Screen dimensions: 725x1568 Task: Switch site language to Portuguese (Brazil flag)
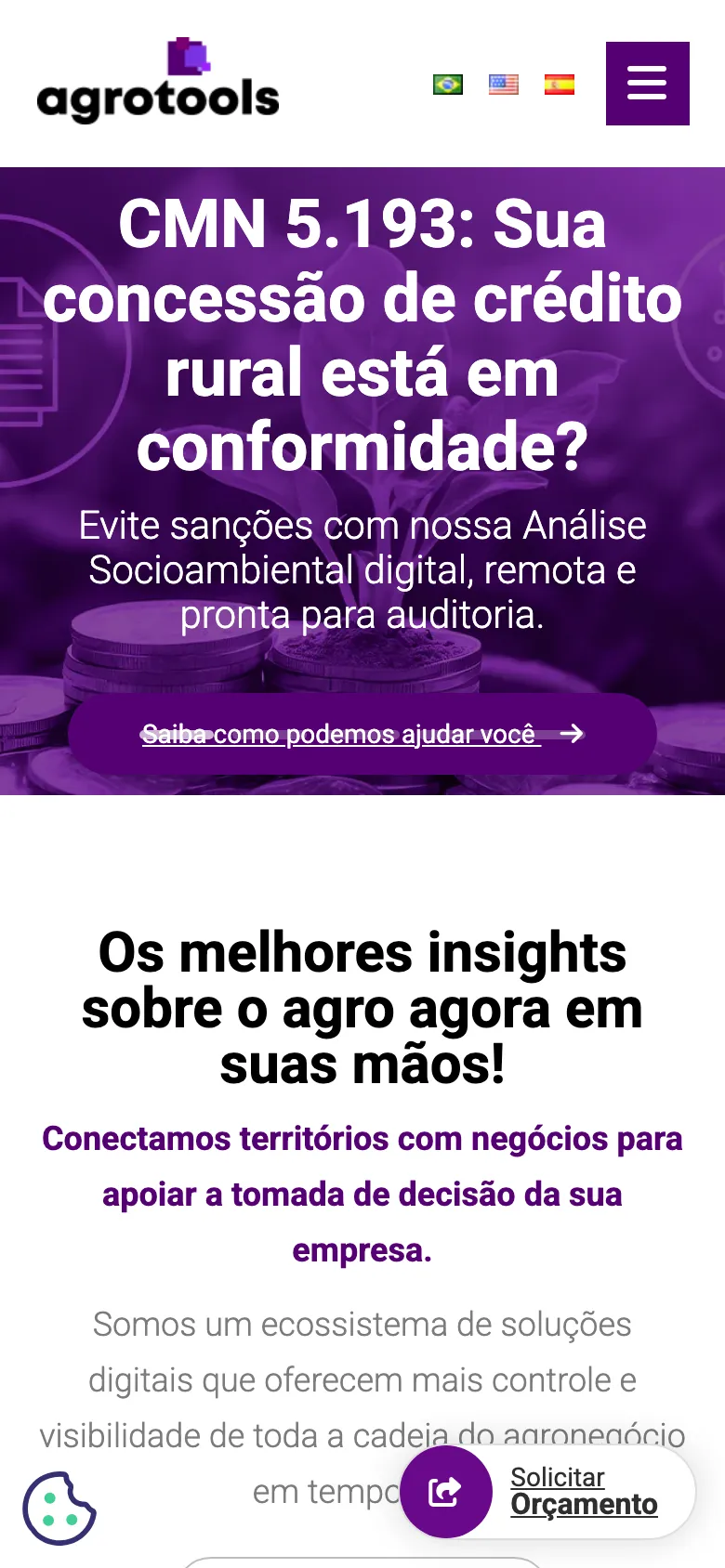tap(448, 85)
